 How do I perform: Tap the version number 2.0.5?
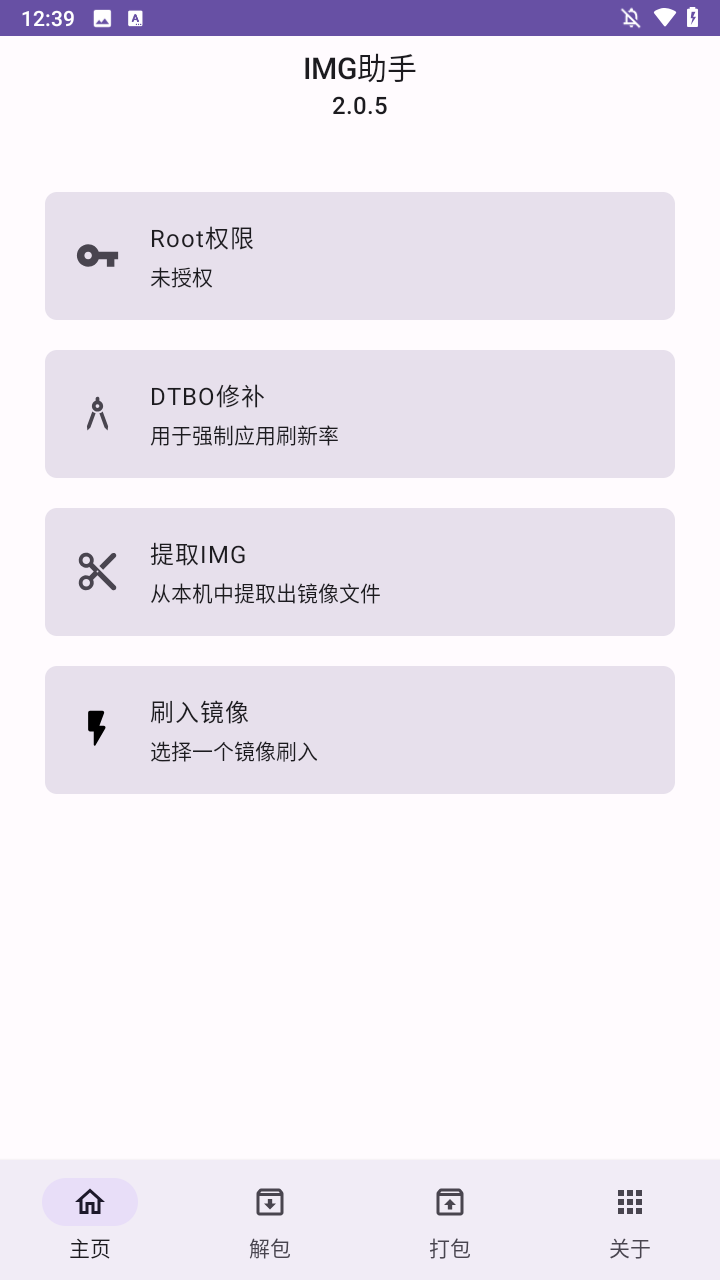pyautogui.click(x=360, y=106)
